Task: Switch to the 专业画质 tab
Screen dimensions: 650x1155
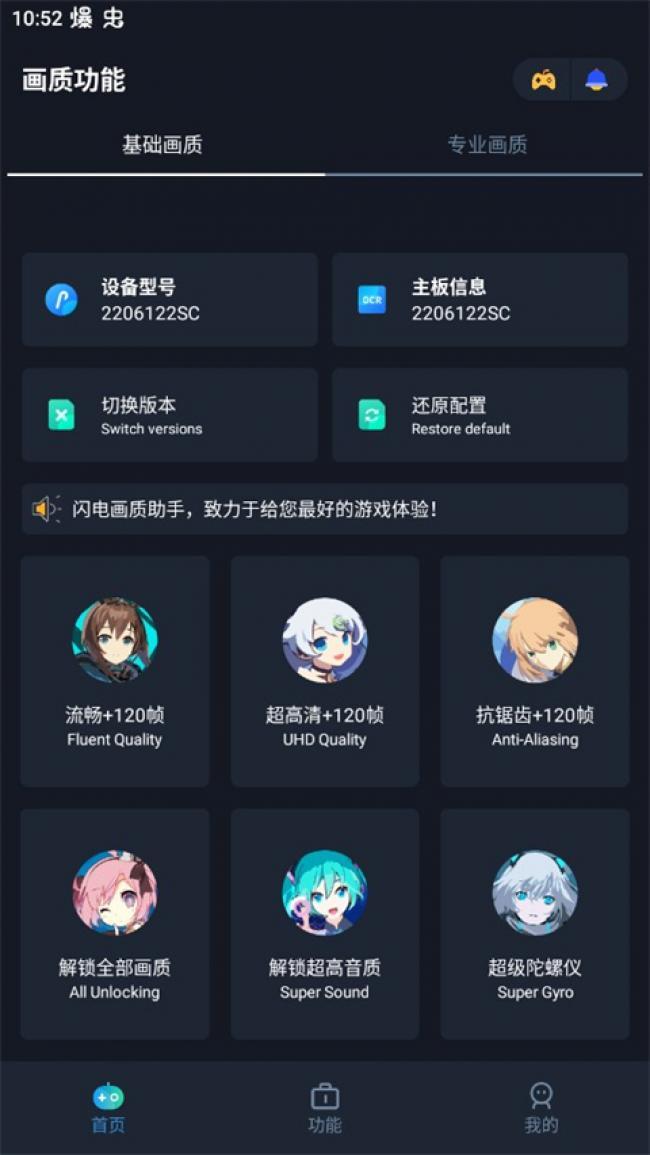Action: coord(487,145)
